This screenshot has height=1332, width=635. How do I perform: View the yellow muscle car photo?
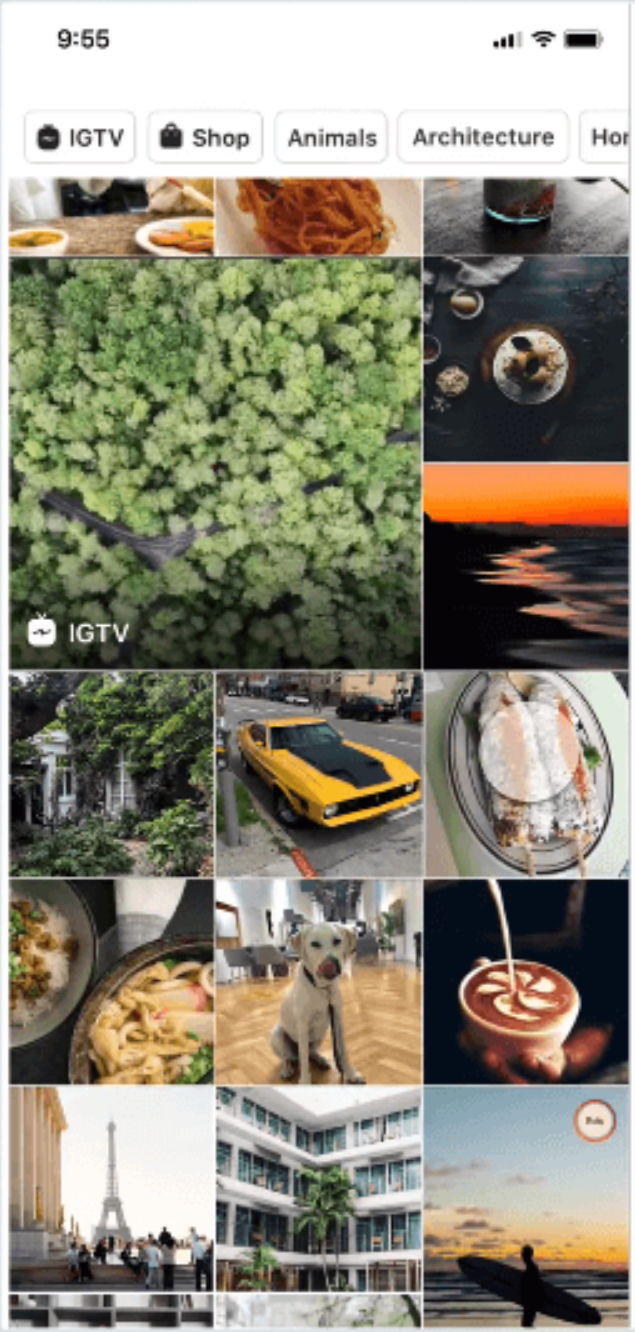318,774
